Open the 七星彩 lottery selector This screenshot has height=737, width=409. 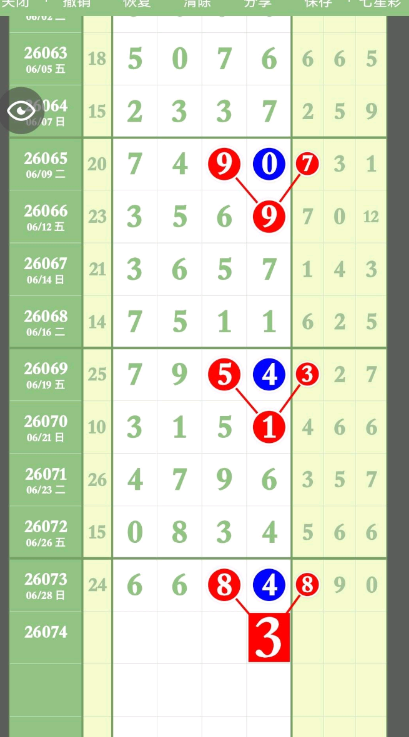pyautogui.click(x=379, y=3)
